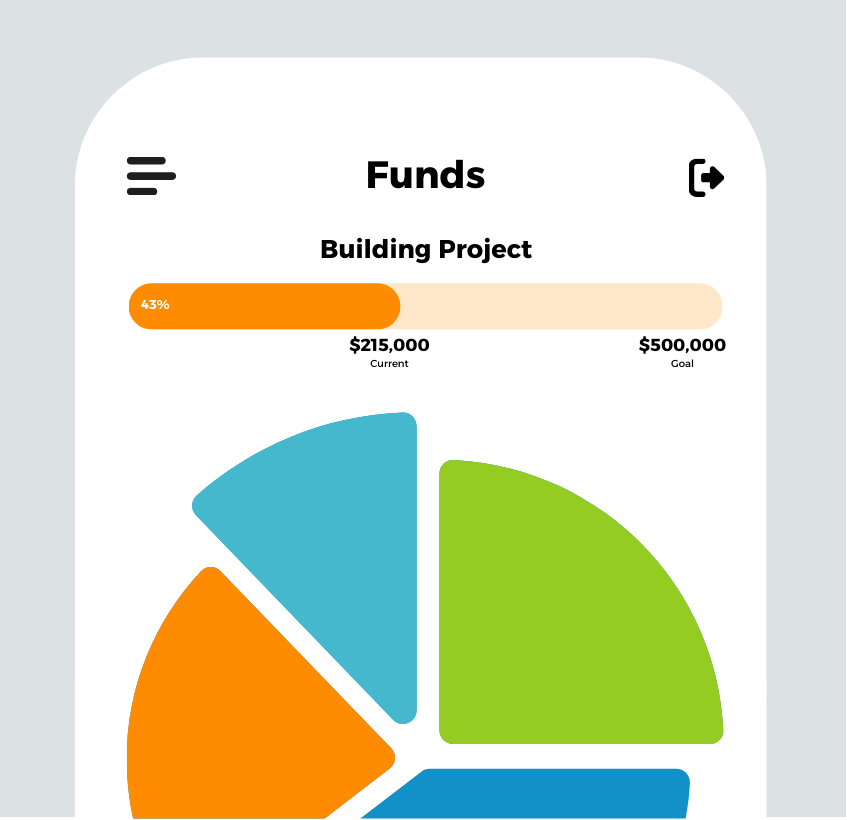
Task: Tap the logout icon
Action: (706, 178)
